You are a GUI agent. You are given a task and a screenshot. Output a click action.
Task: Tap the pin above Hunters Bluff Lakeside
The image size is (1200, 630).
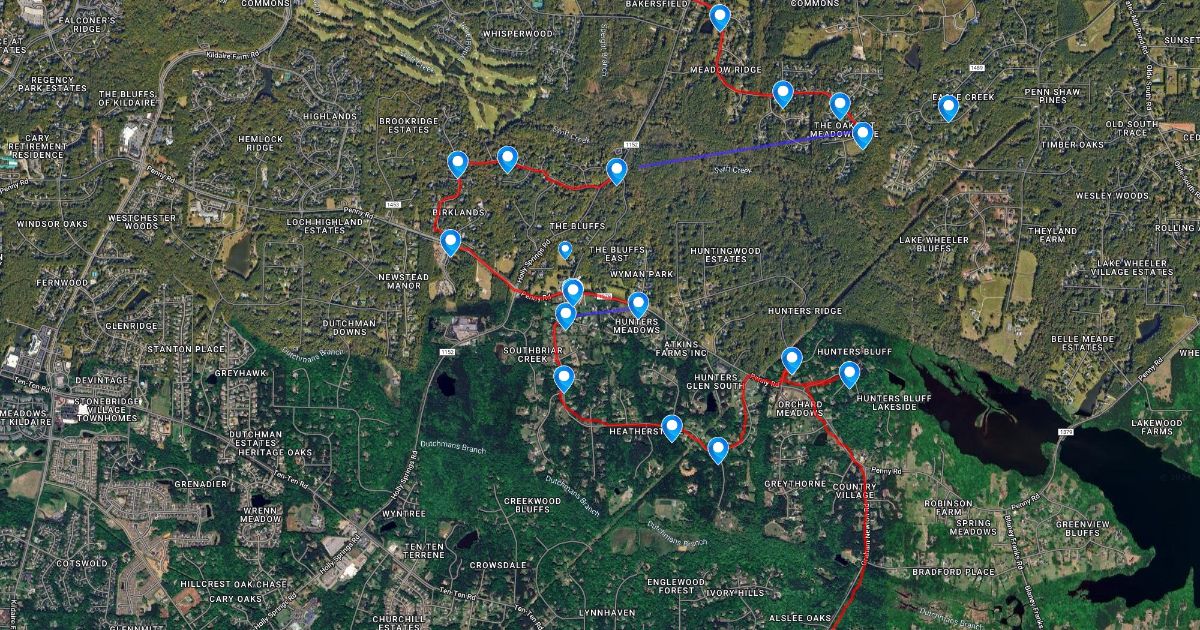[x=849, y=373]
